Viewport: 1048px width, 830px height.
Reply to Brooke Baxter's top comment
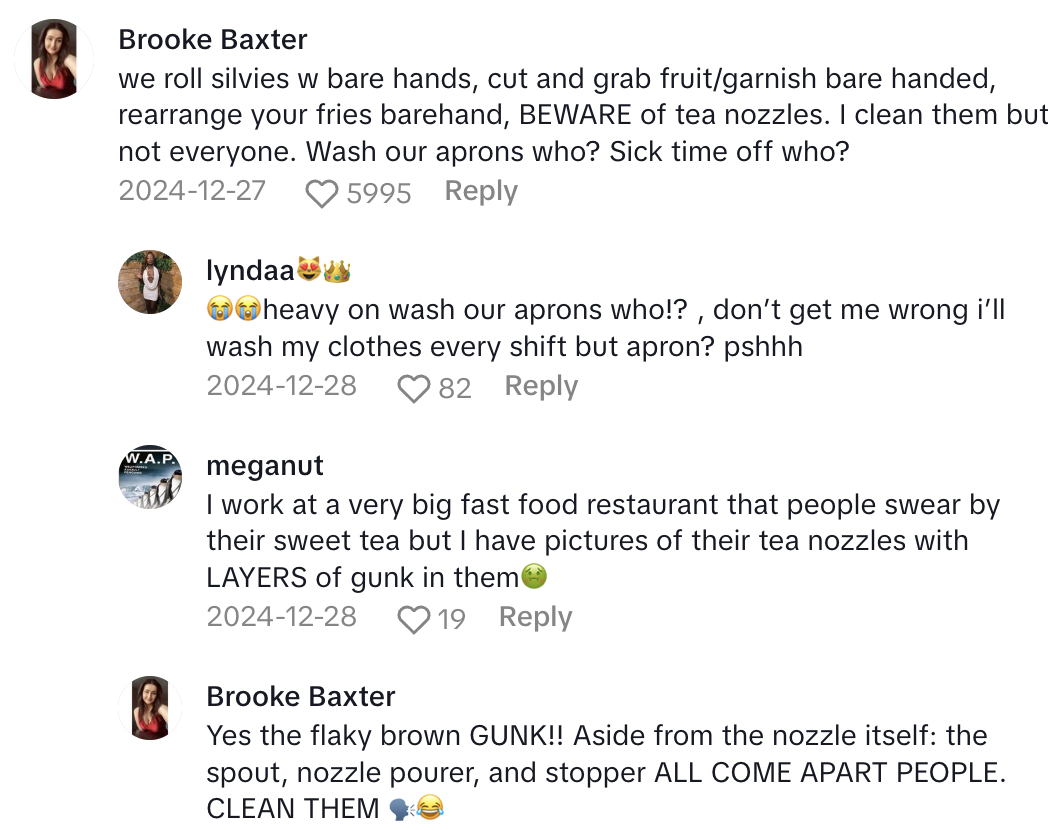click(480, 191)
